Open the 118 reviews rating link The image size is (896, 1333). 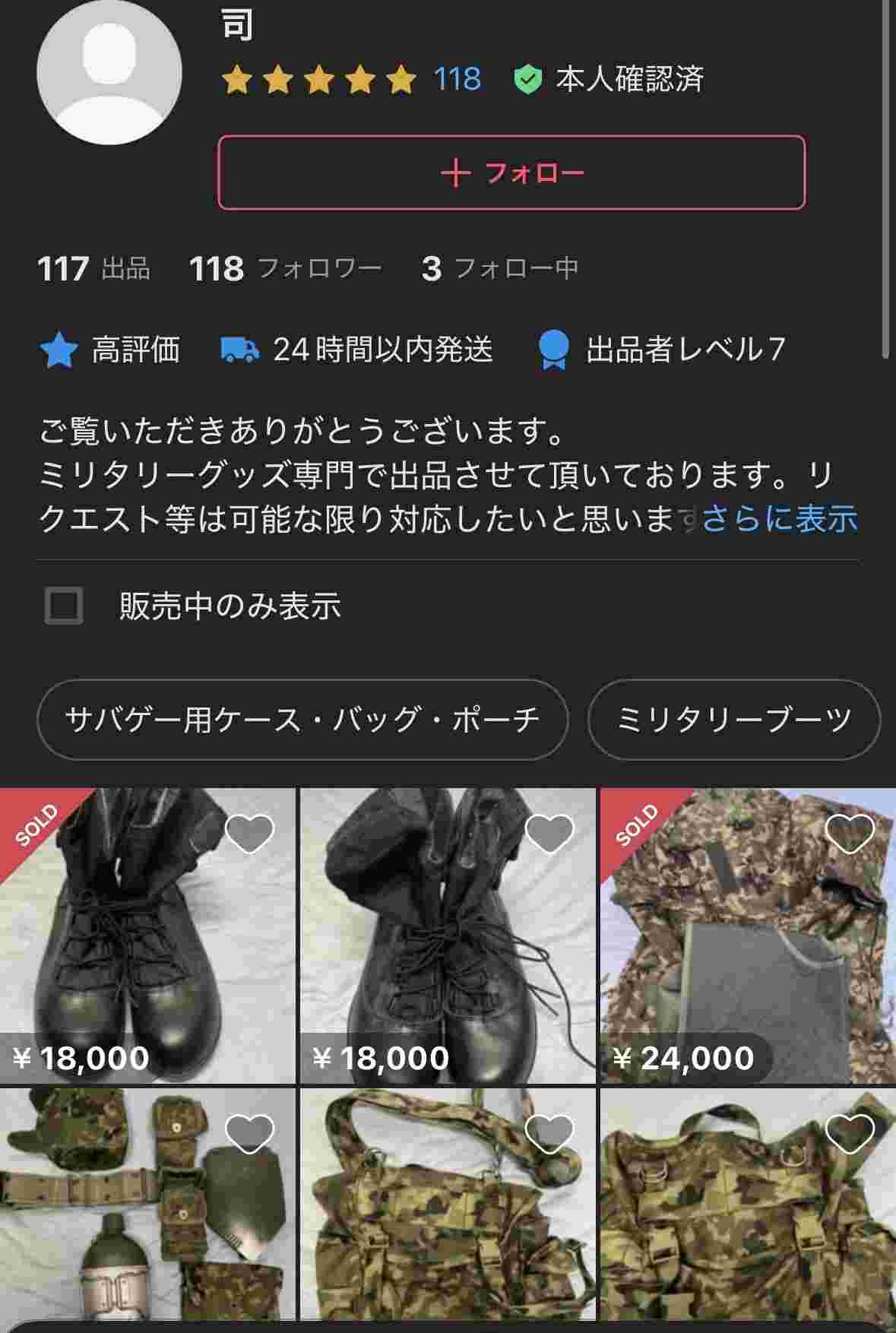tap(457, 79)
